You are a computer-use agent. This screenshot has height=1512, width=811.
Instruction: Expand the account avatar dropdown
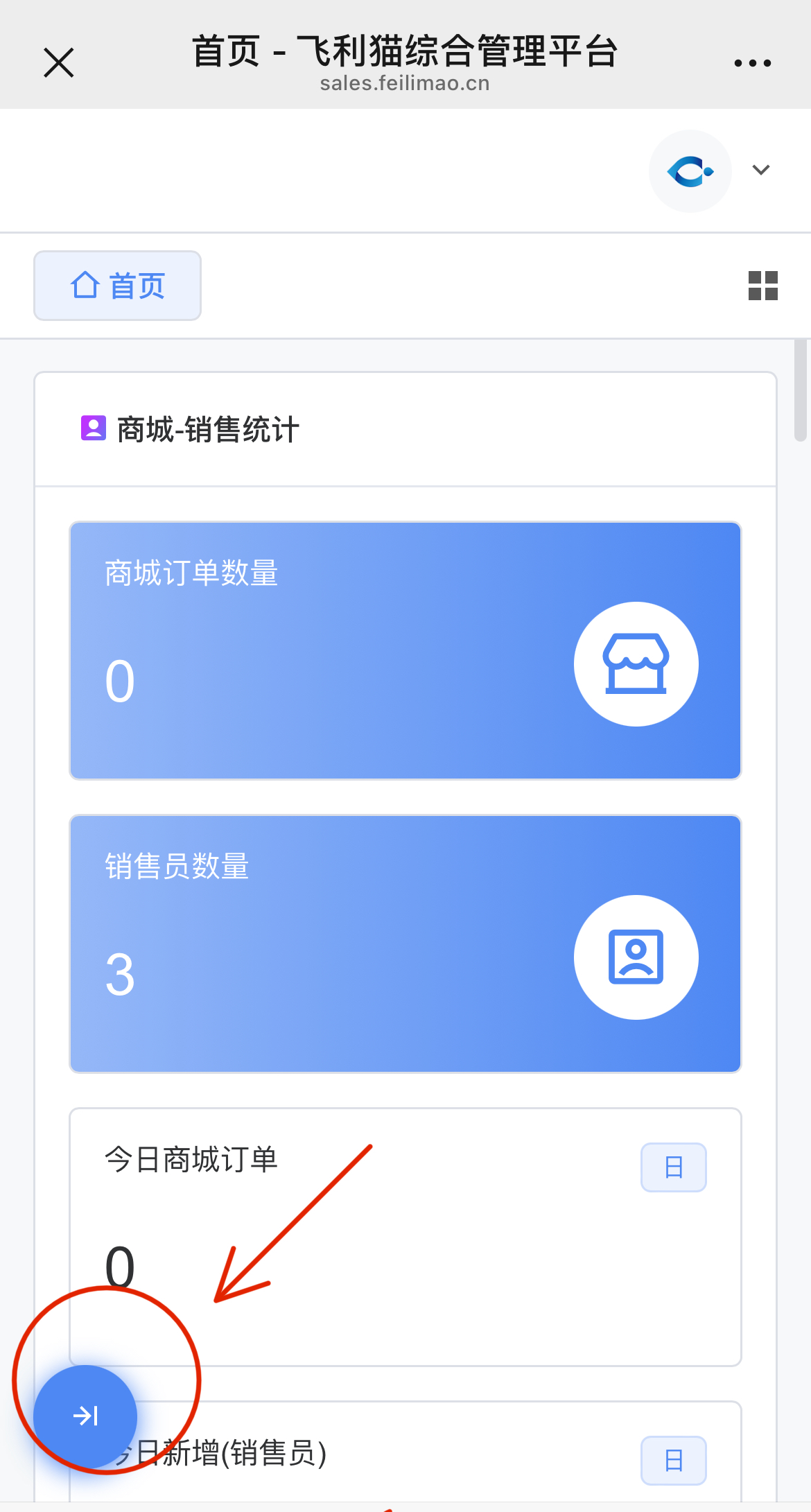[761, 171]
